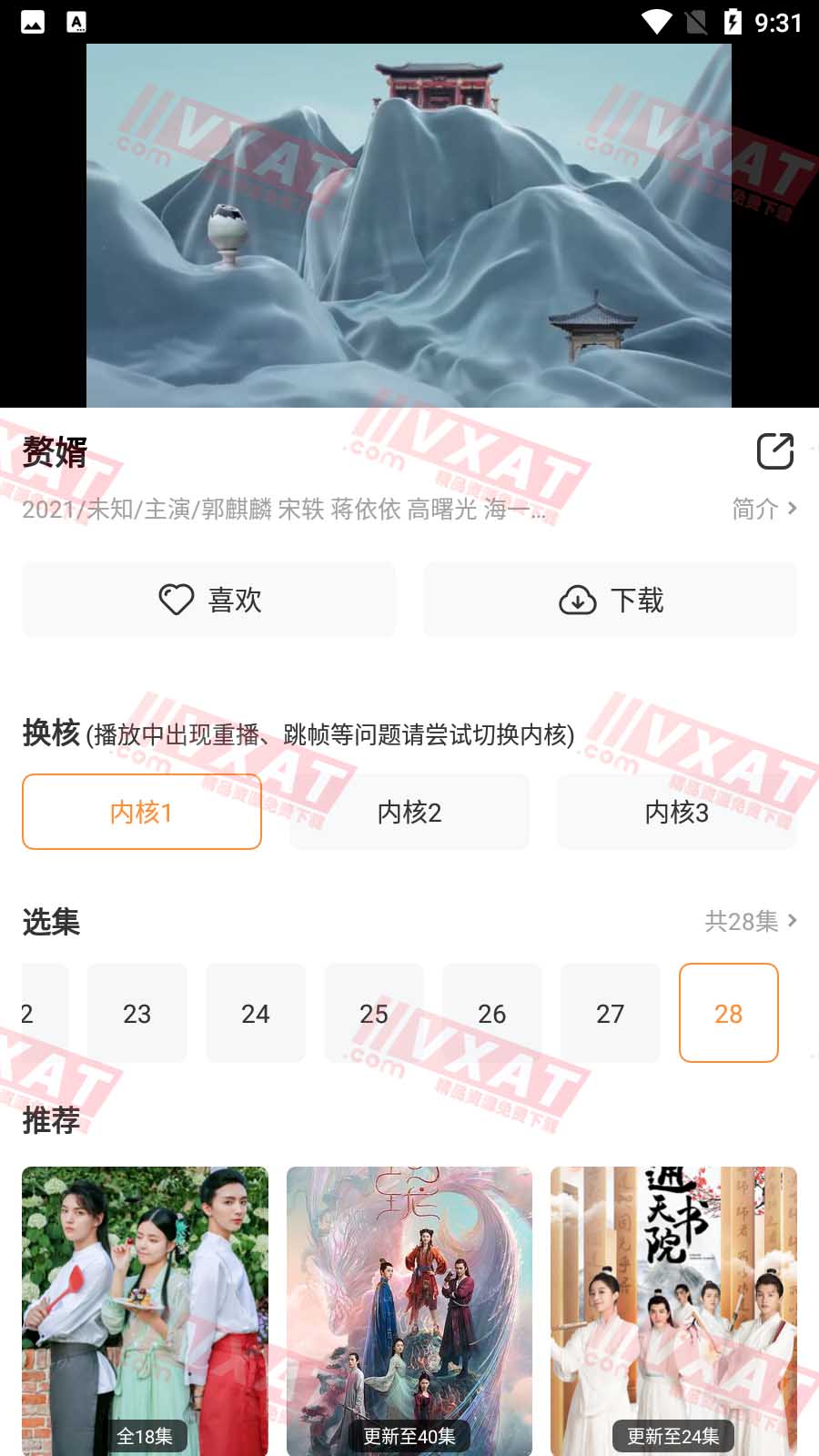Select 内核1 playback core
This screenshot has height=1456, width=819.
142,812
